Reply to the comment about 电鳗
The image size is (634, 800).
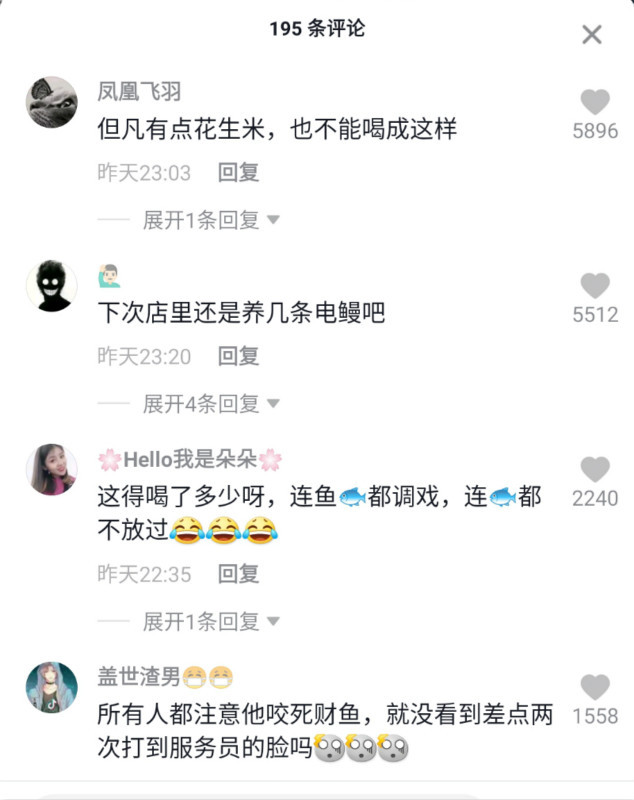[x=239, y=355]
